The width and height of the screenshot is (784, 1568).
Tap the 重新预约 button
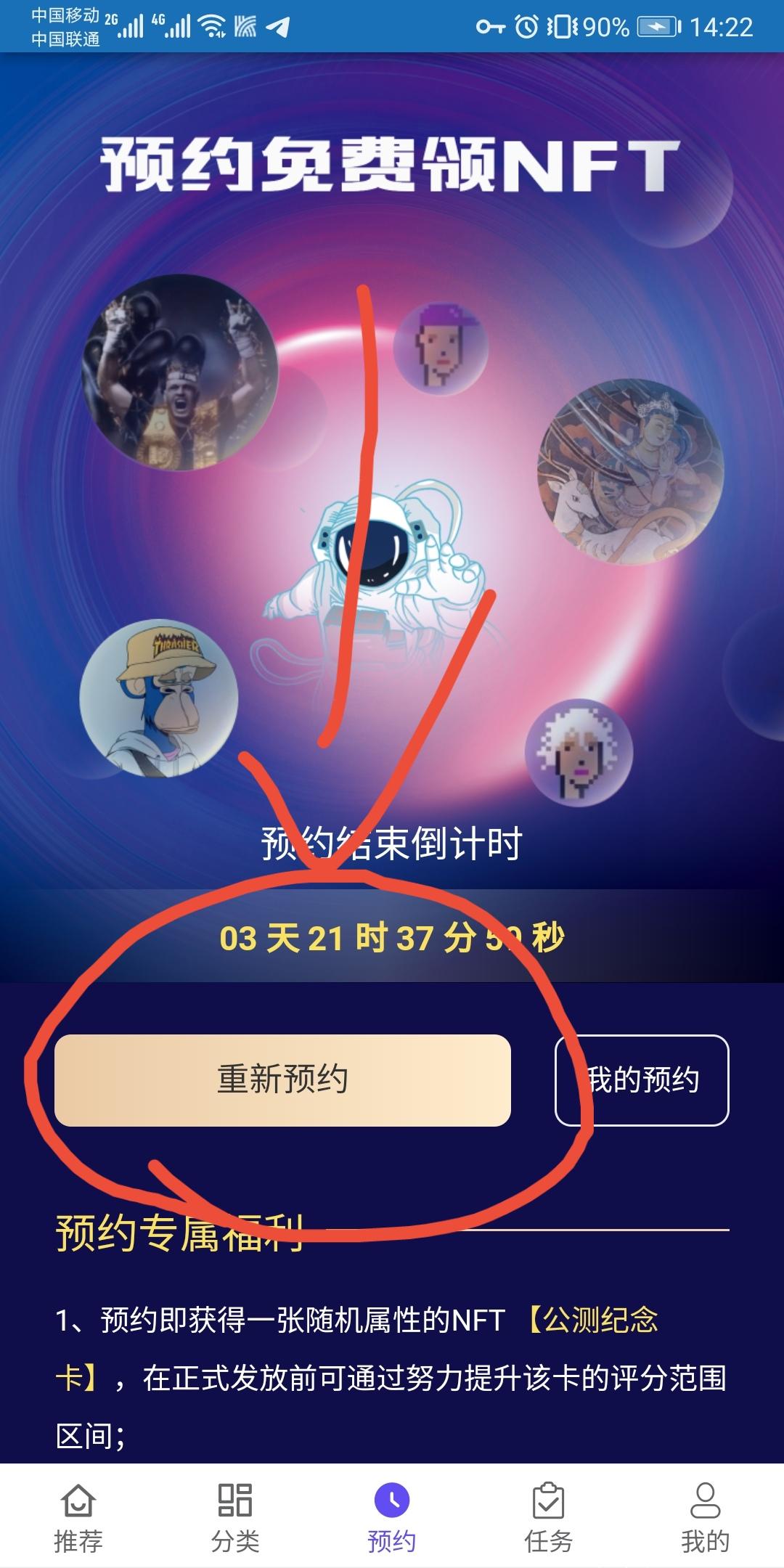click(x=282, y=1080)
